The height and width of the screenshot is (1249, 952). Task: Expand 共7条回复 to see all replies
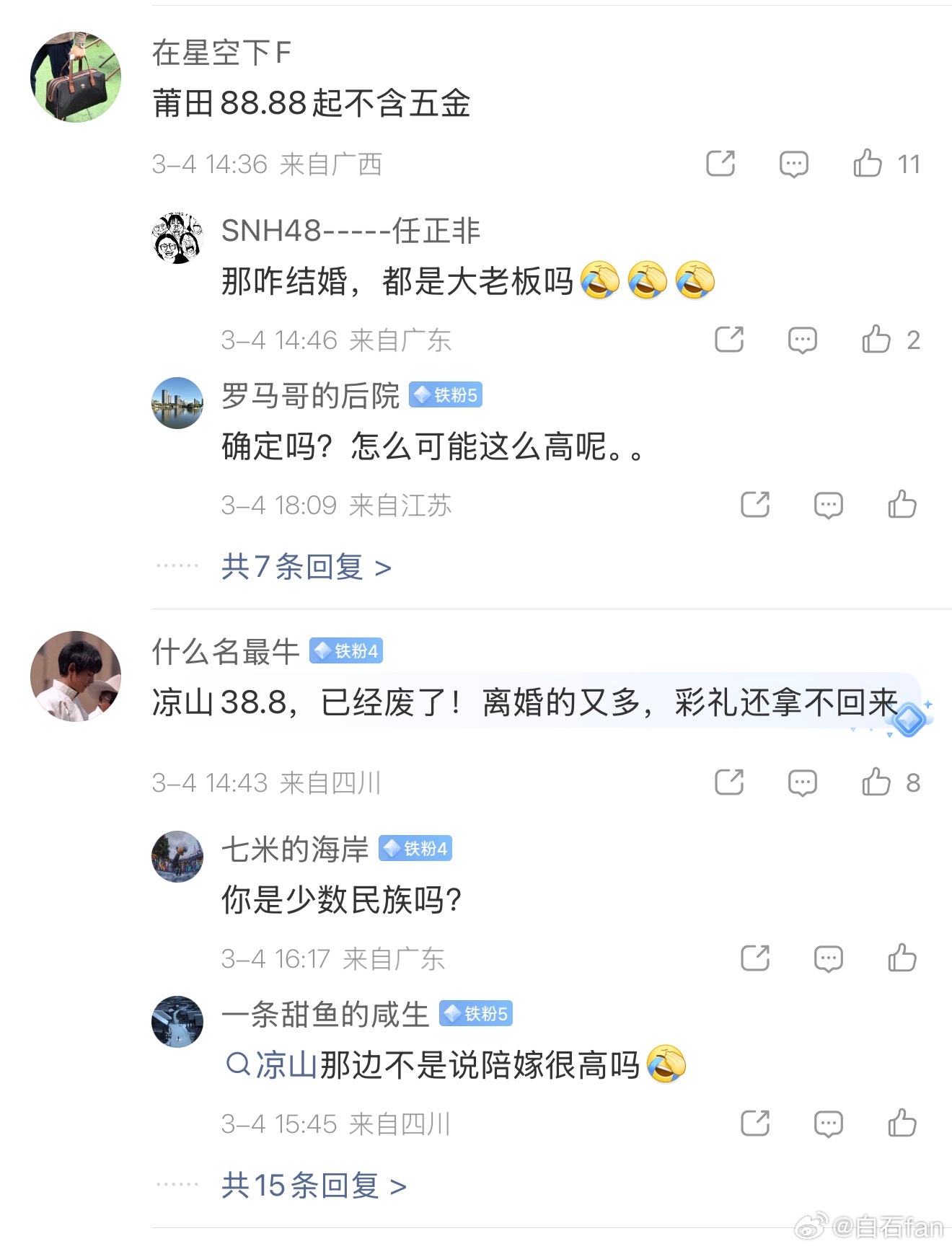(303, 568)
